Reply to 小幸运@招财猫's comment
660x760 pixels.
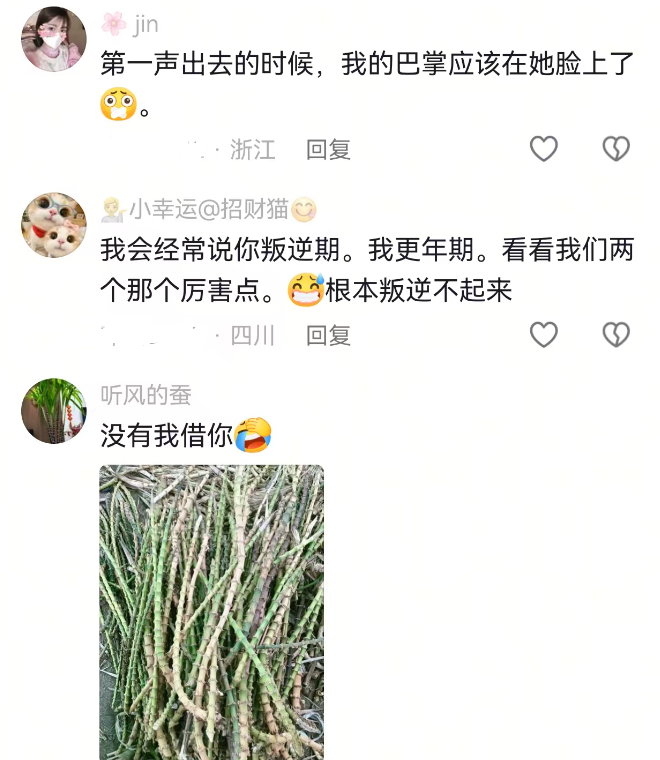(328, 336)
